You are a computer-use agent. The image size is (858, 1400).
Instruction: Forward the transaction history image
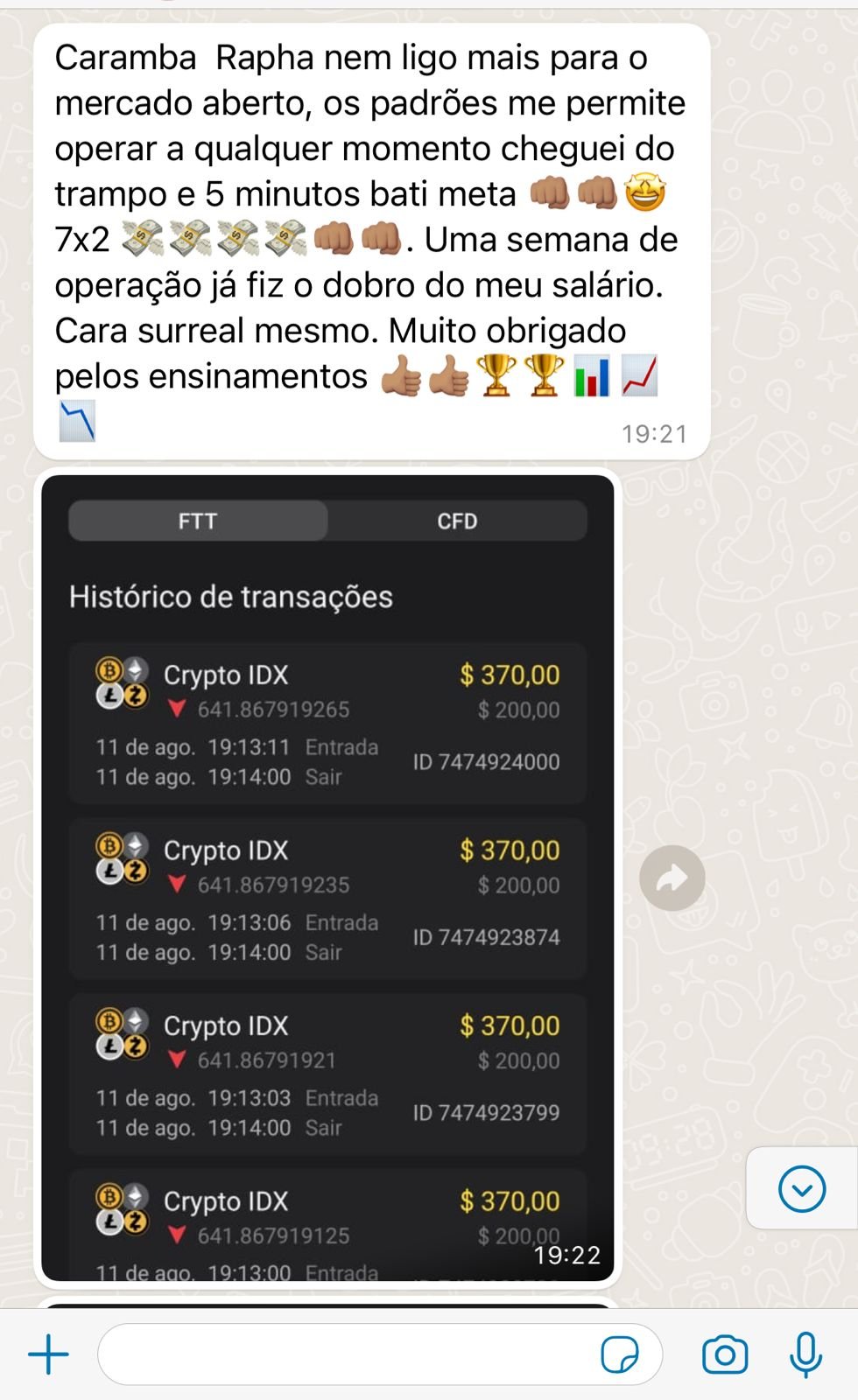pos(672,878)
